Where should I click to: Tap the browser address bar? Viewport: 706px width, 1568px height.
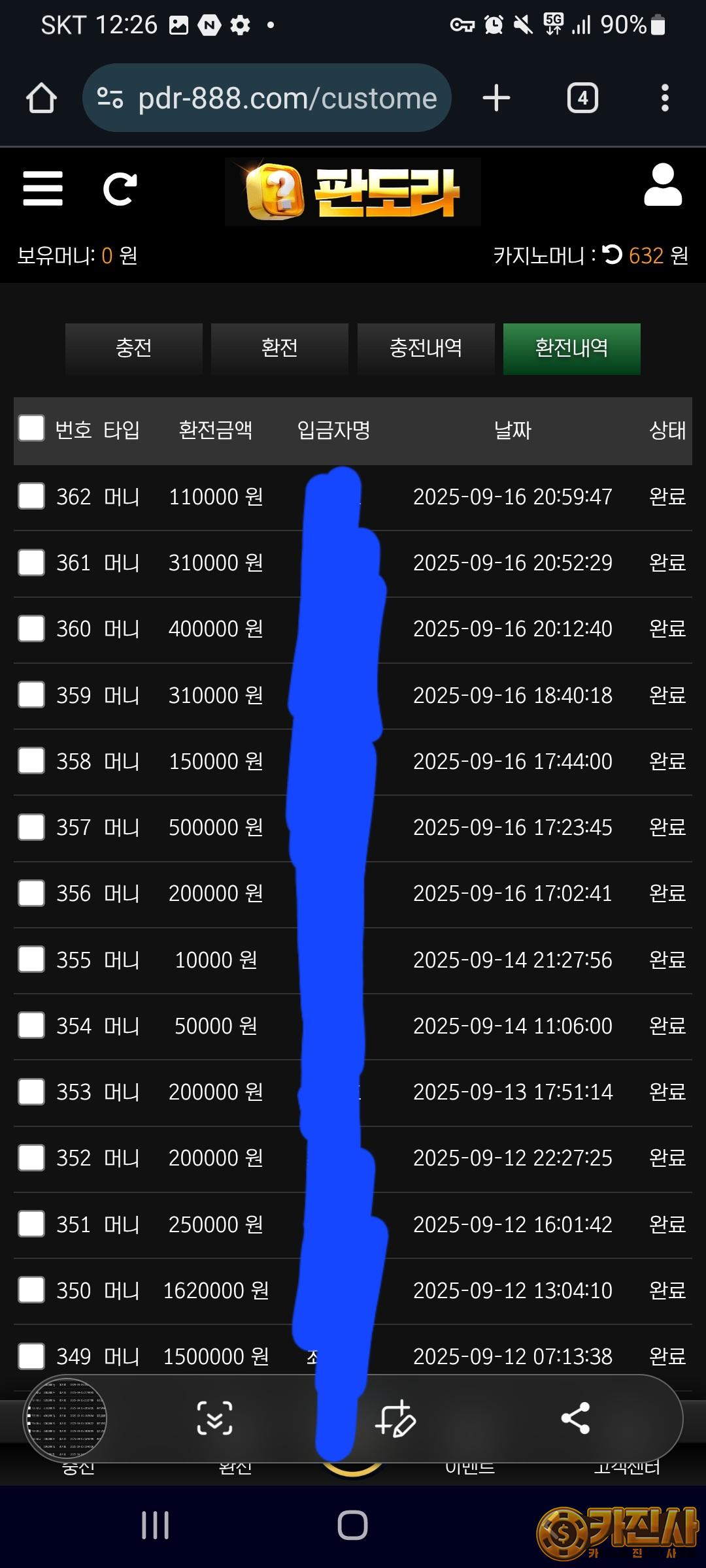click(x=267, y=98)
